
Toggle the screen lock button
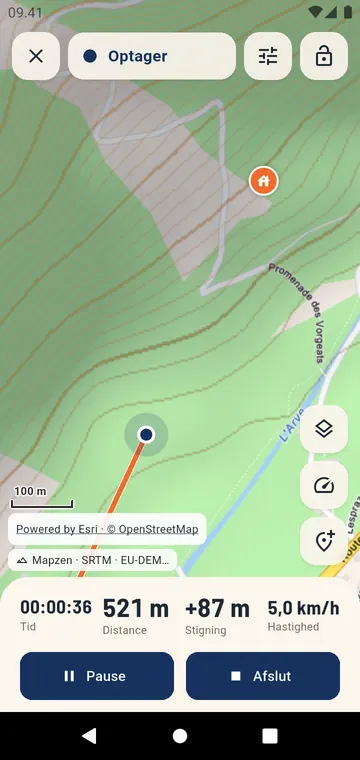324,56
